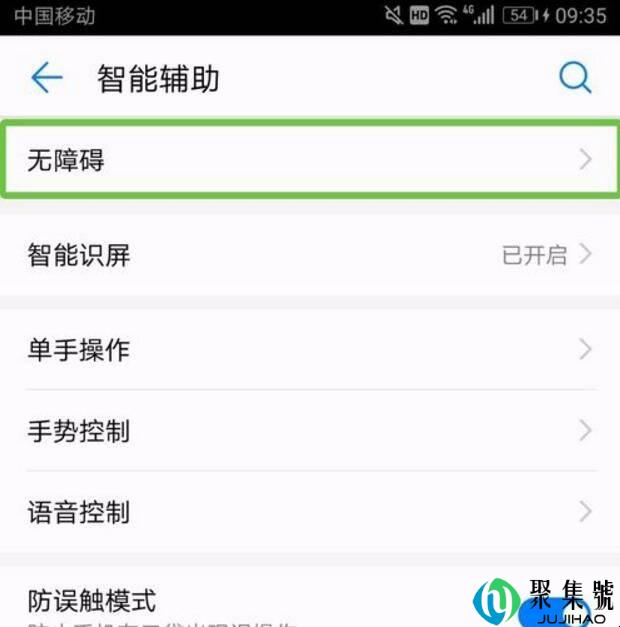Viewport: 620px width, 627px height.
Task: Open 智能识屏 settings
Action: coord(310,255)
